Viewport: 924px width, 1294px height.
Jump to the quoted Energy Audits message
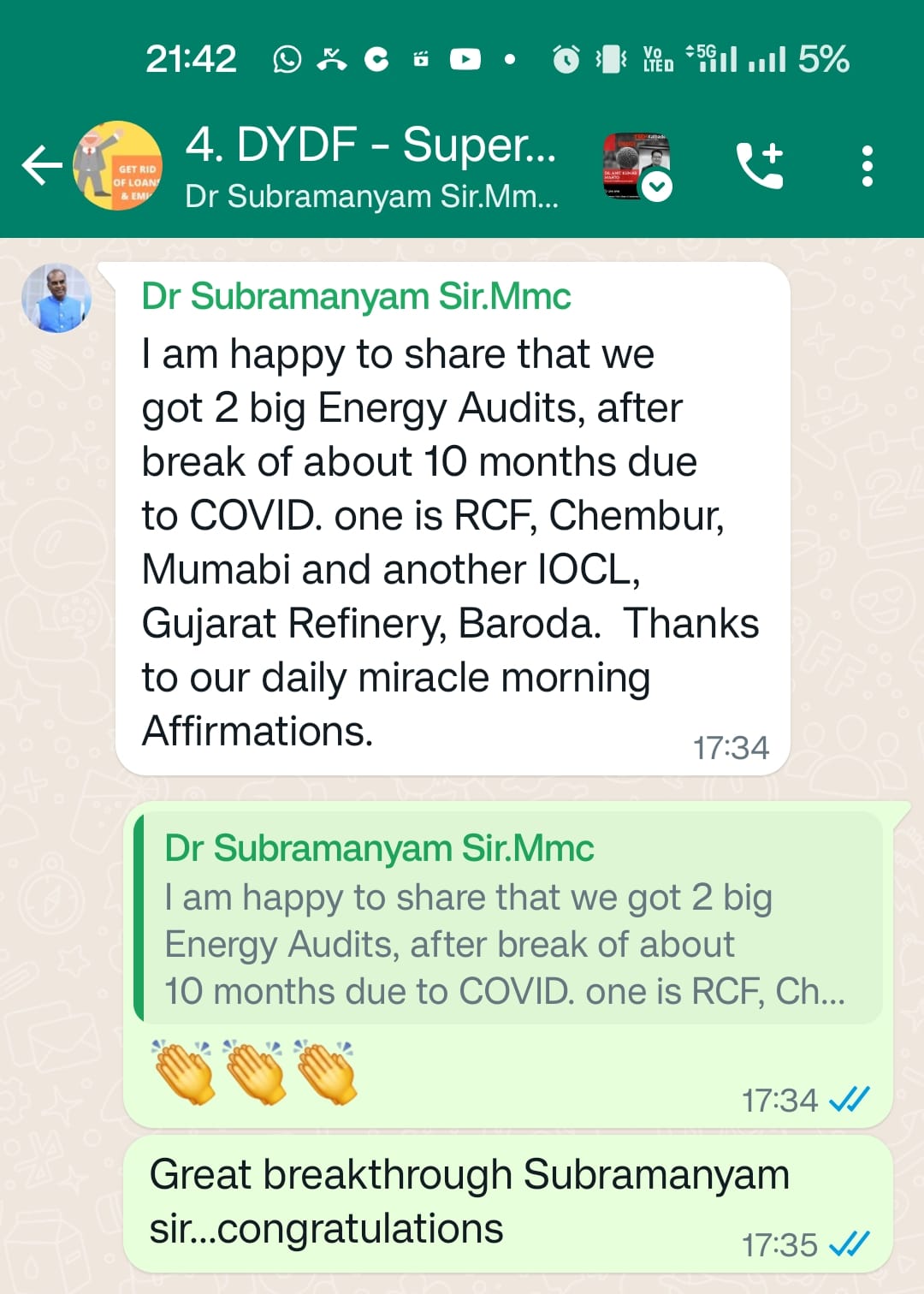tap(509, 918)
